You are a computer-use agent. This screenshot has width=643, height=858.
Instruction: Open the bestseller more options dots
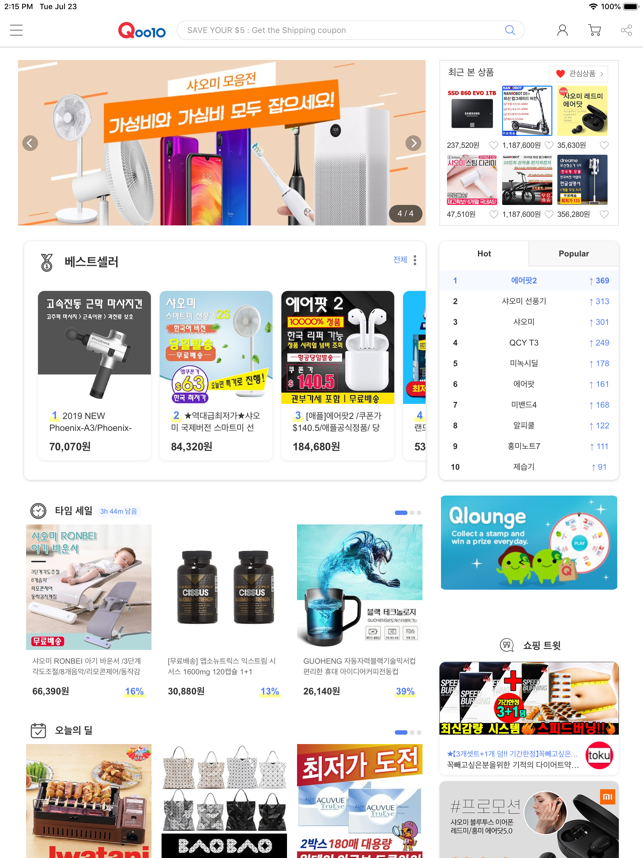point(415,260)
